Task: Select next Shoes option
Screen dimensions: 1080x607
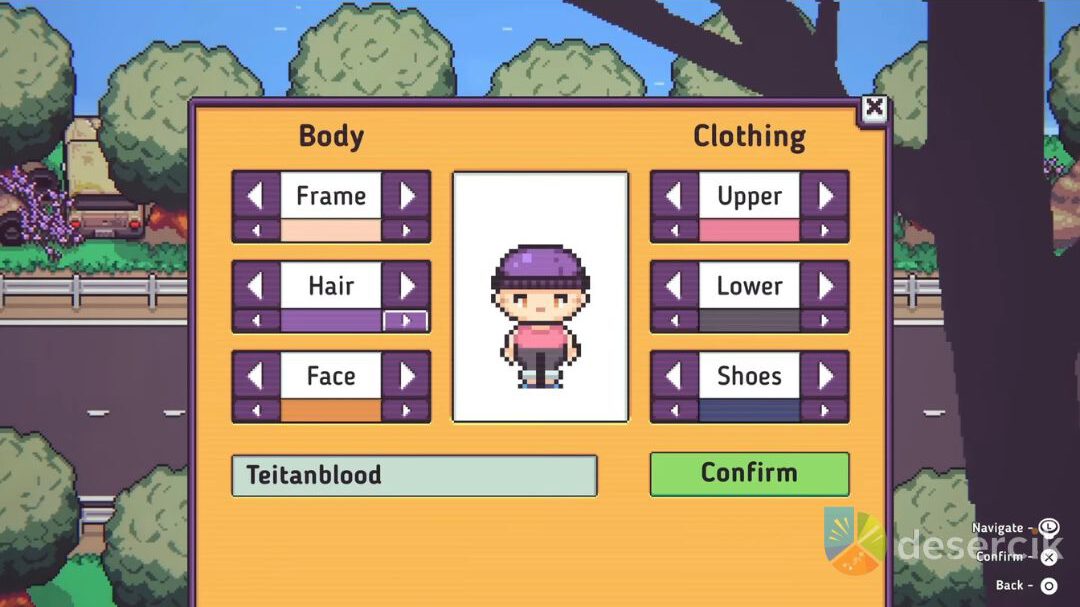Action: [x=825, y=376]
